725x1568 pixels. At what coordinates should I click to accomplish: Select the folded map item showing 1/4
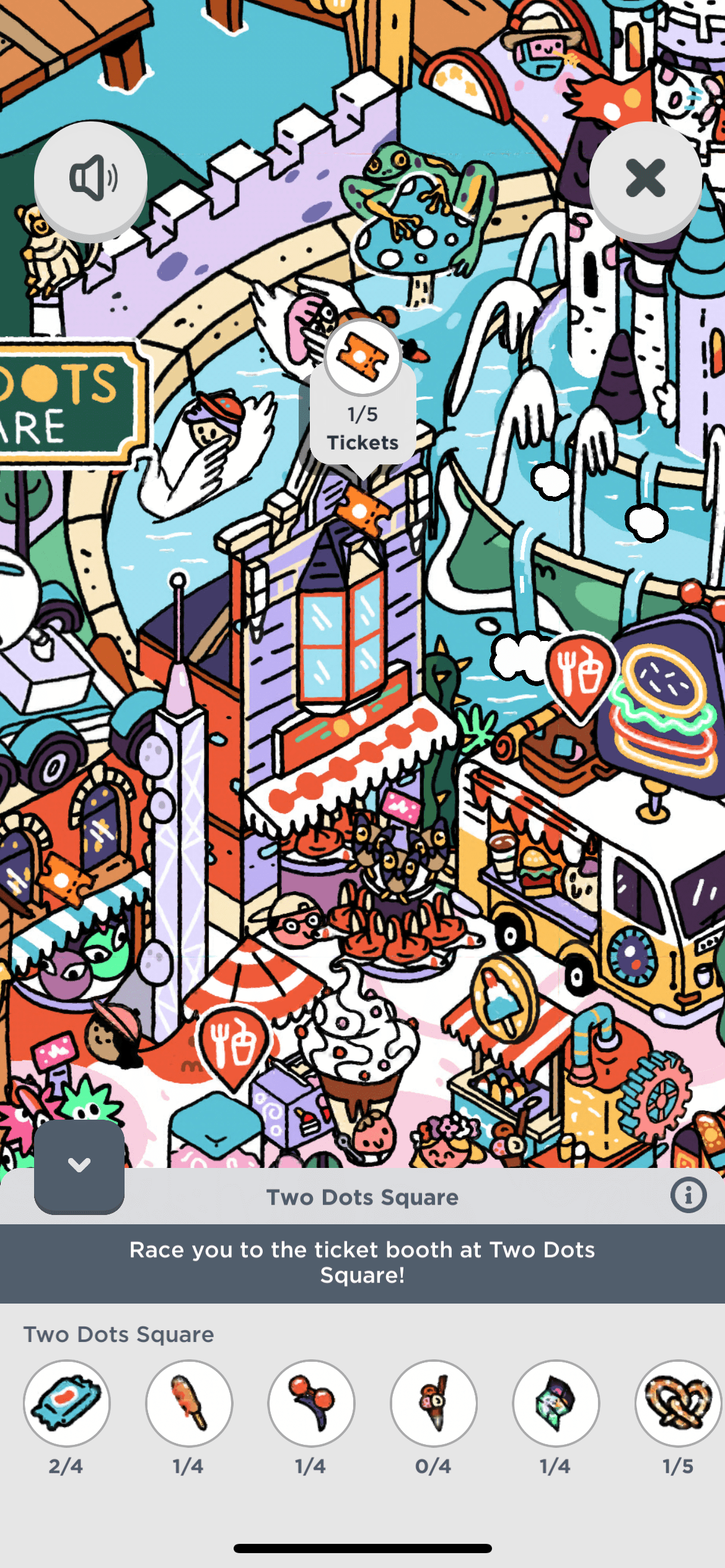click(x=556, y=1403)
